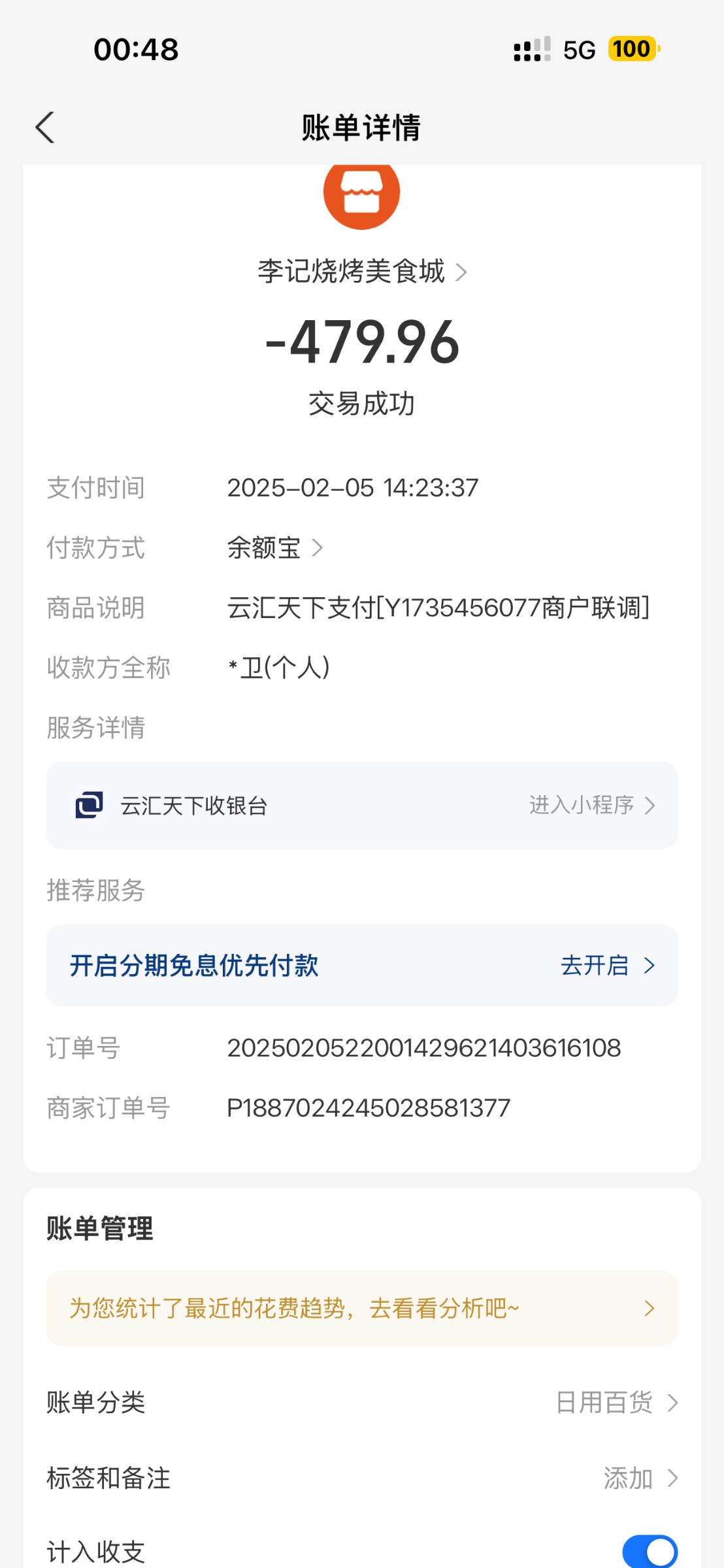Open merchant 李记烧烤美食城 details
The image size is (724, 1568).
point(362,272)
